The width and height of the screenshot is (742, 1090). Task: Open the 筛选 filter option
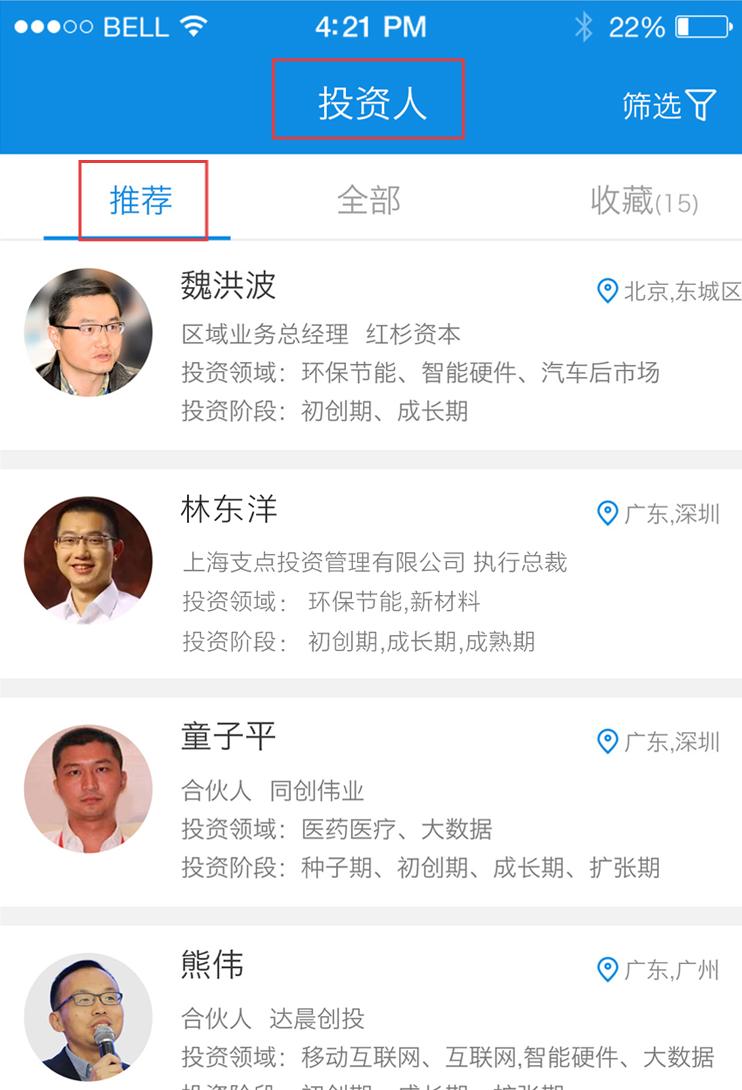[669, 105]
